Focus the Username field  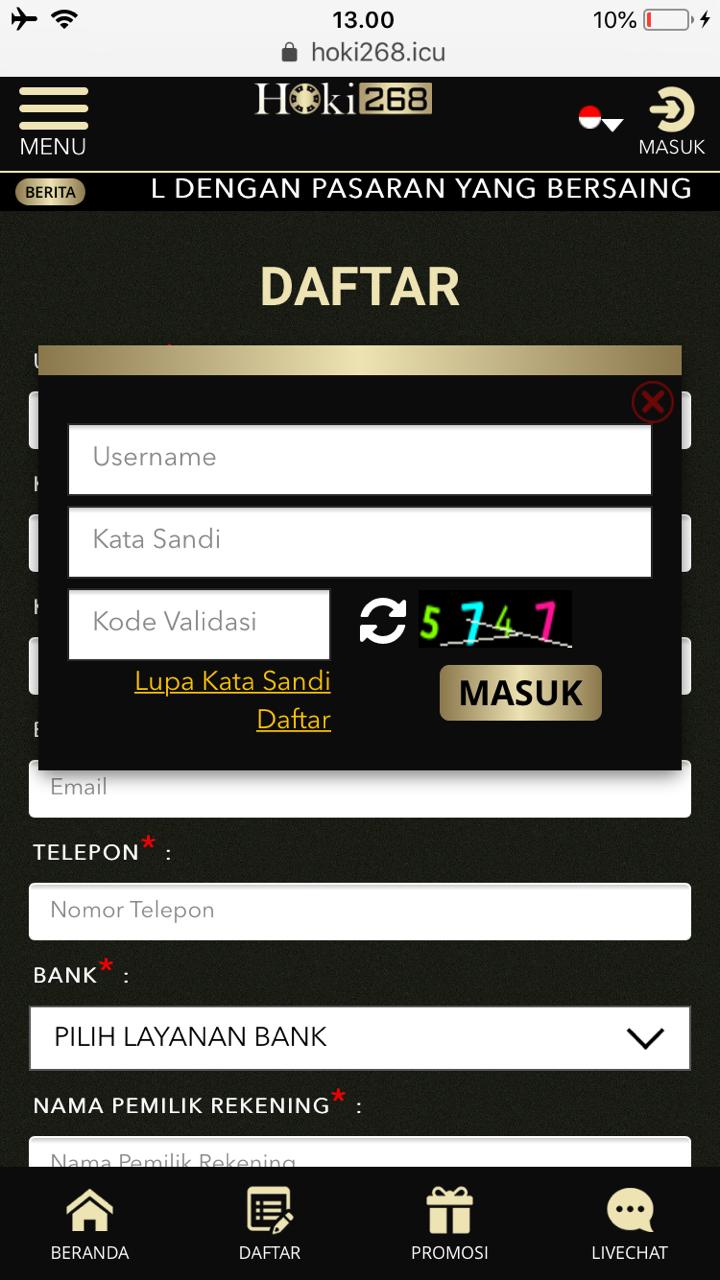click(360, 459)
